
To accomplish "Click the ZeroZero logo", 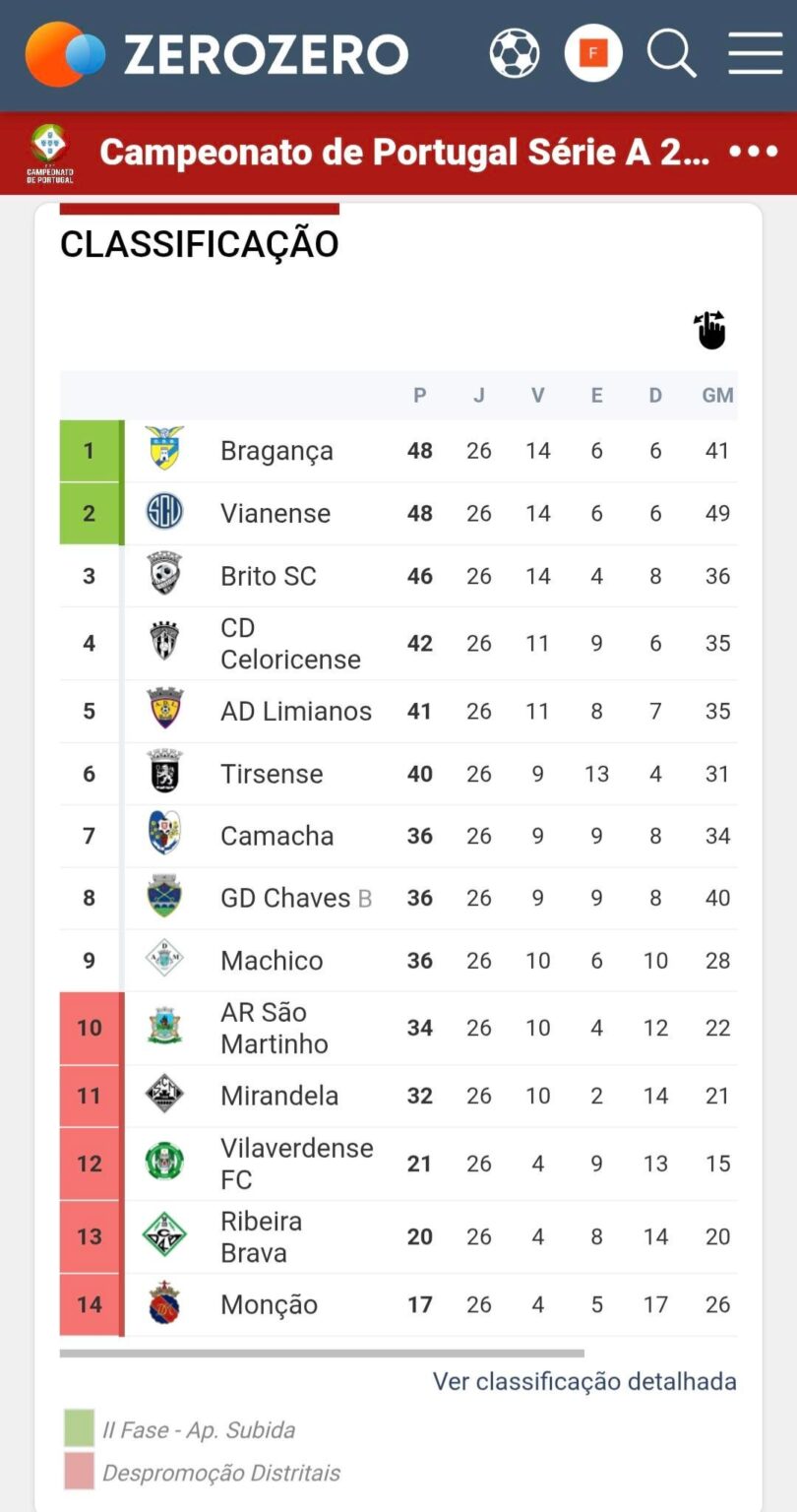I will click(216, 54).
